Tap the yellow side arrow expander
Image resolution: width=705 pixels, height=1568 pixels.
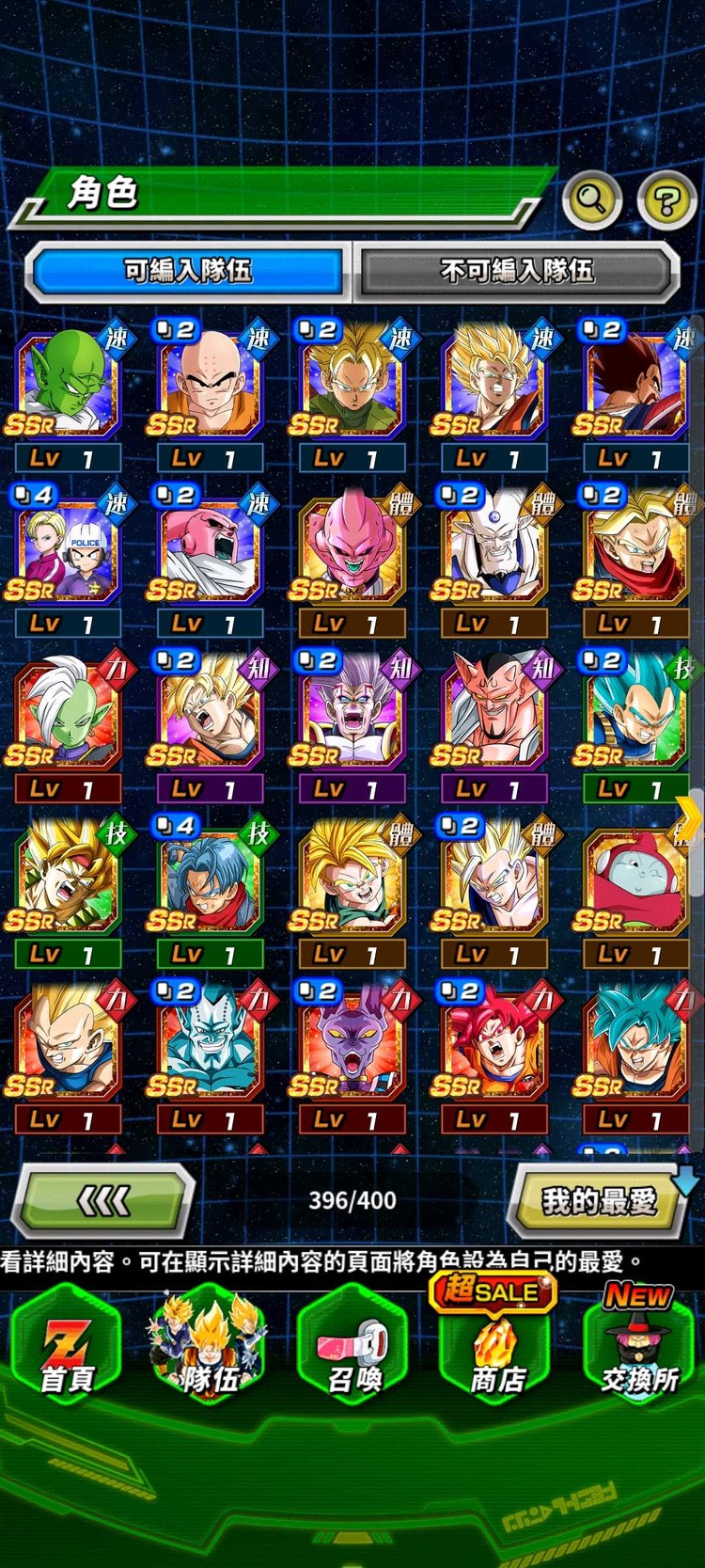pos(688,816)
